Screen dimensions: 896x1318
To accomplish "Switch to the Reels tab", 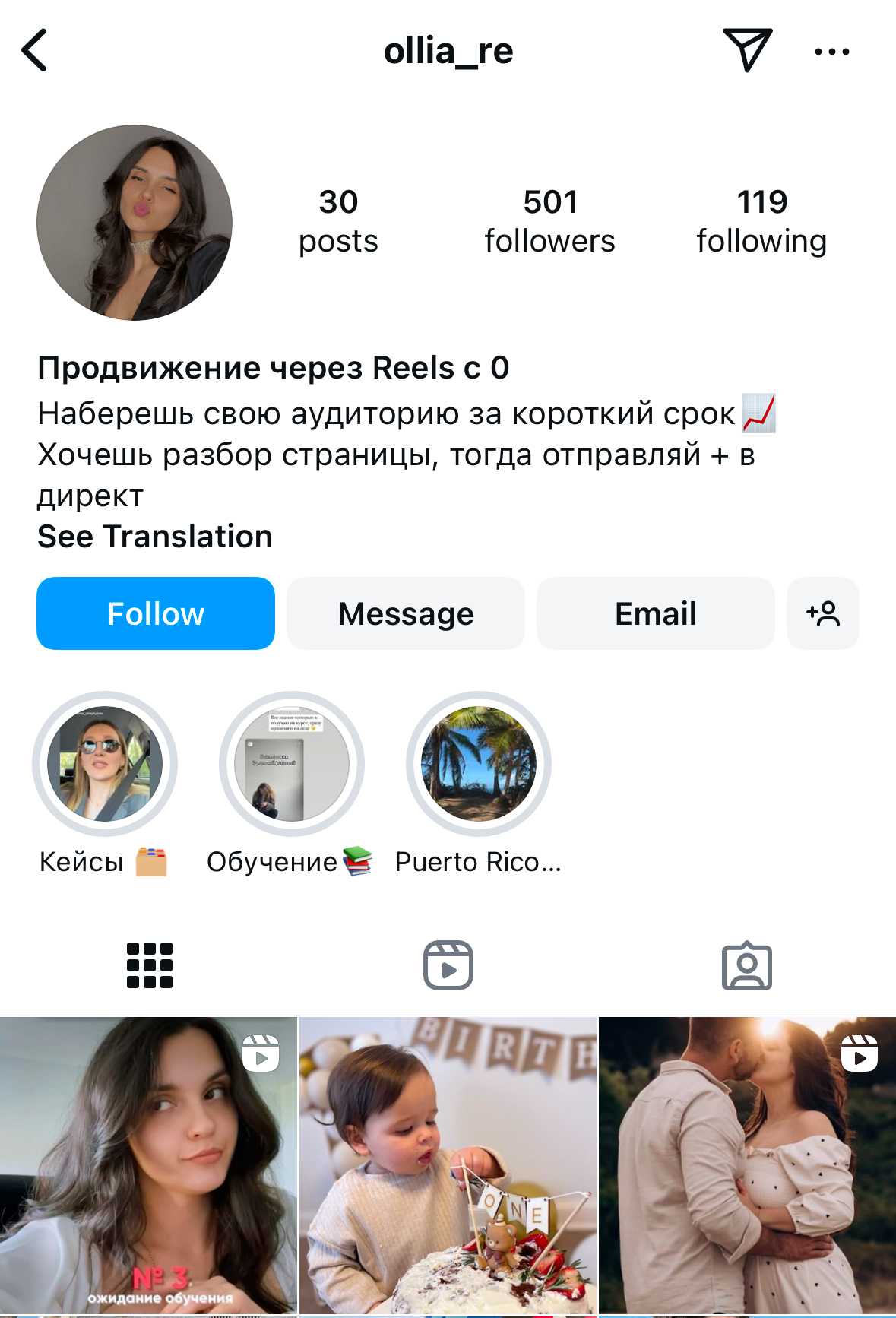I will pos(448,965).
